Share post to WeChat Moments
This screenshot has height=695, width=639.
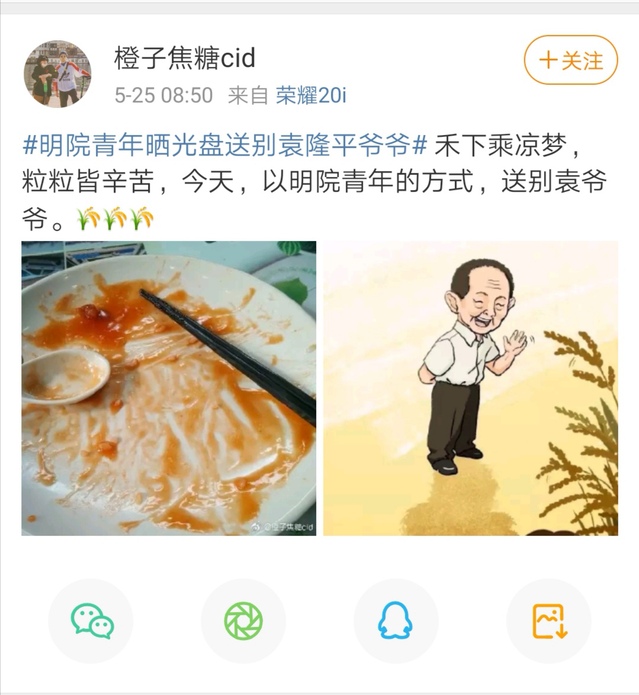243,621
